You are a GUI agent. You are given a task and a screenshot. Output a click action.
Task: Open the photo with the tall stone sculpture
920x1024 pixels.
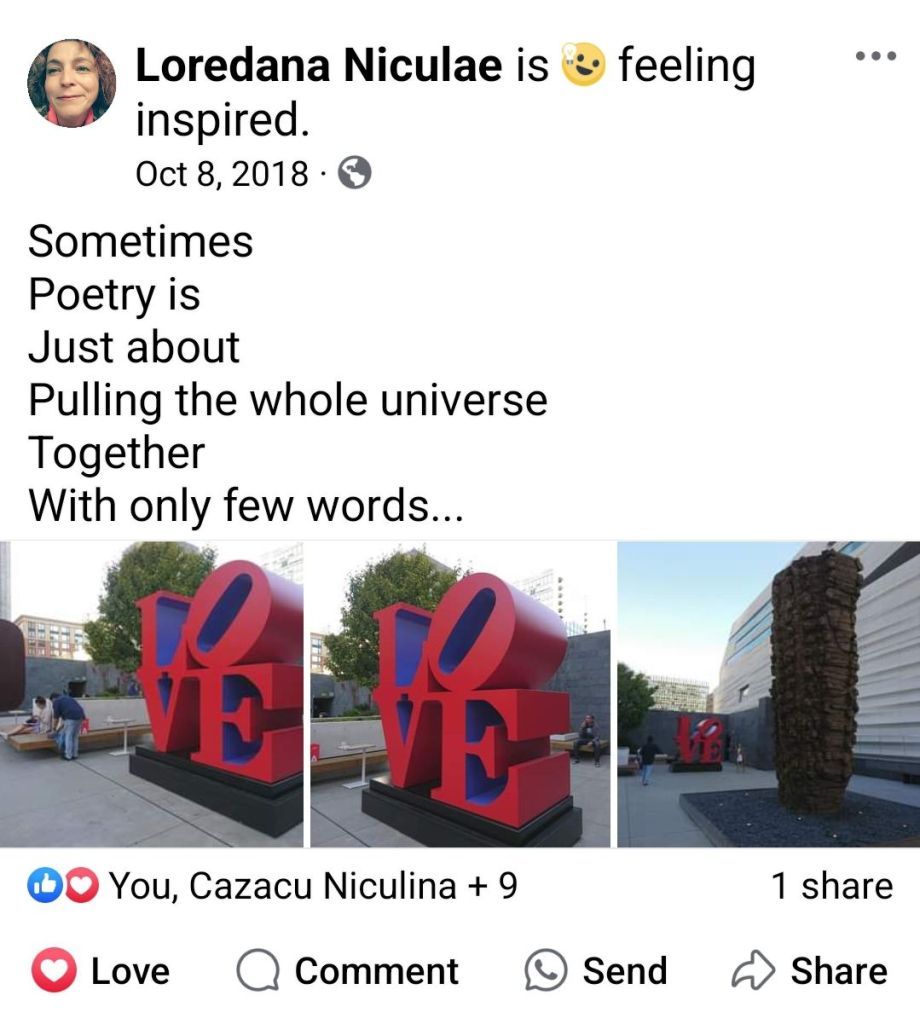pyautogui.click(x=768, y=694)
